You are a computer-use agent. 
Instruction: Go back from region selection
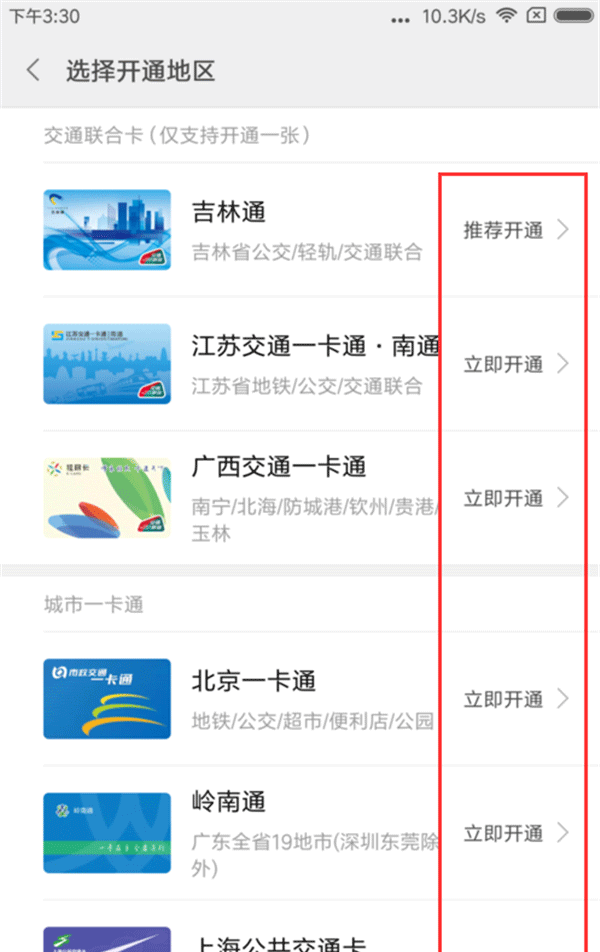point(34,71)
